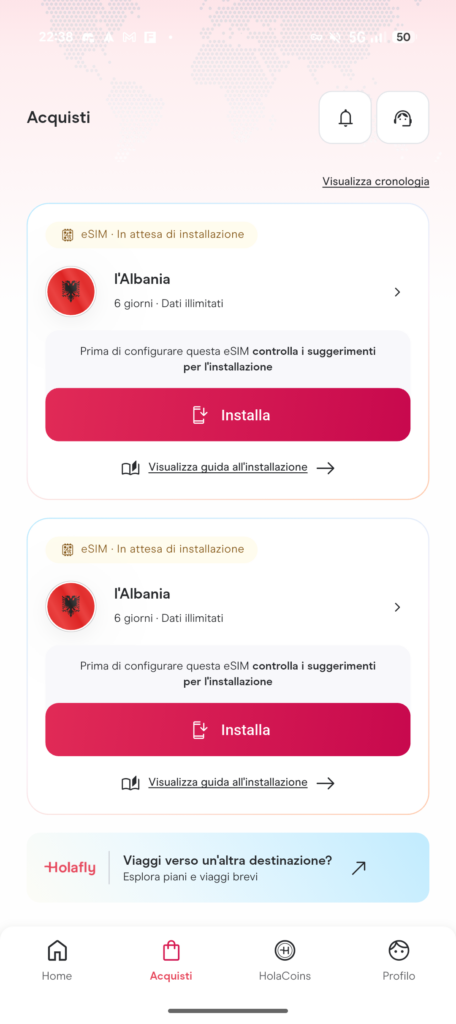Viewport: 456px width, 1024px height.
Task: Tap Installa on the first l'Albania eSIM card
Action: click(228, 415)
